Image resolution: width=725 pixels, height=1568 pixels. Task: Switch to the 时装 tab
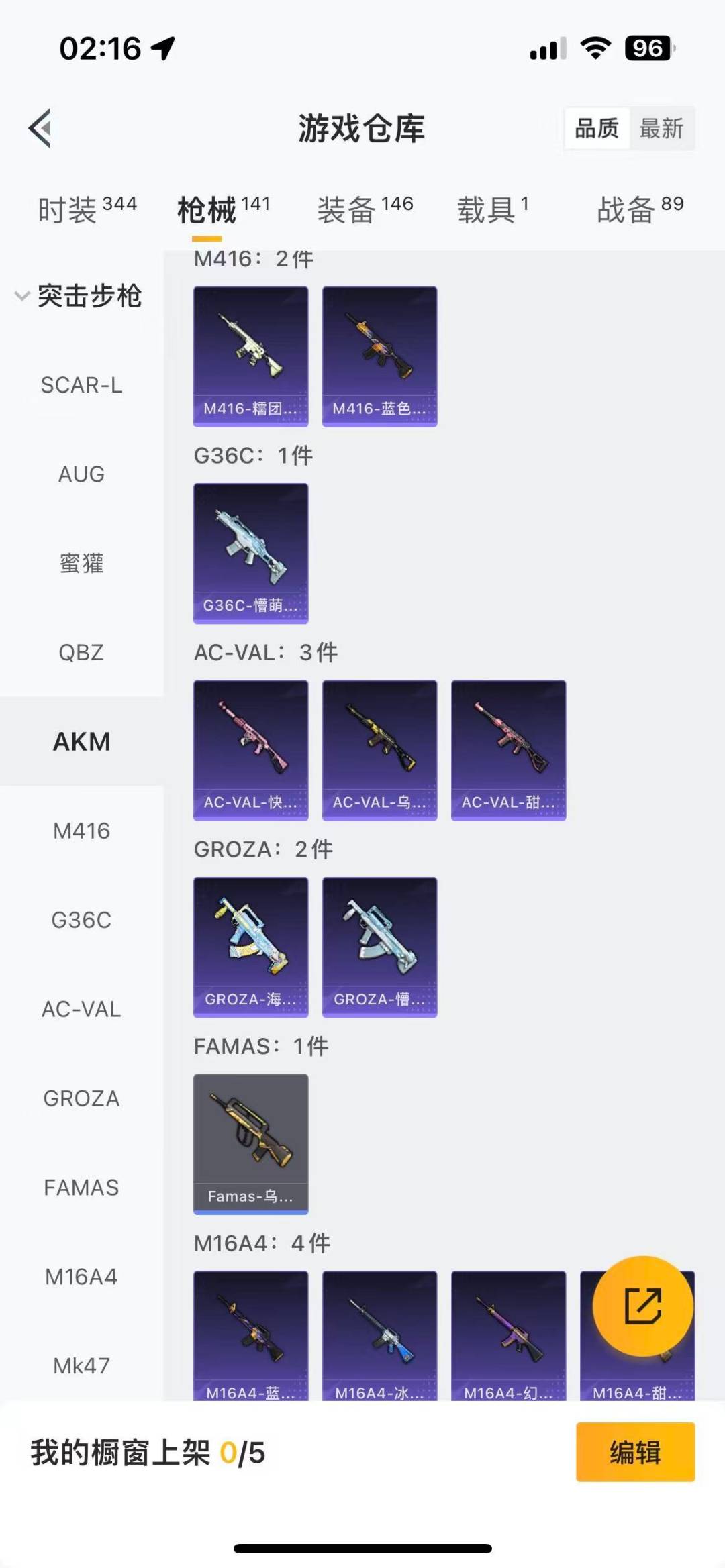click(x=87, y=210)
